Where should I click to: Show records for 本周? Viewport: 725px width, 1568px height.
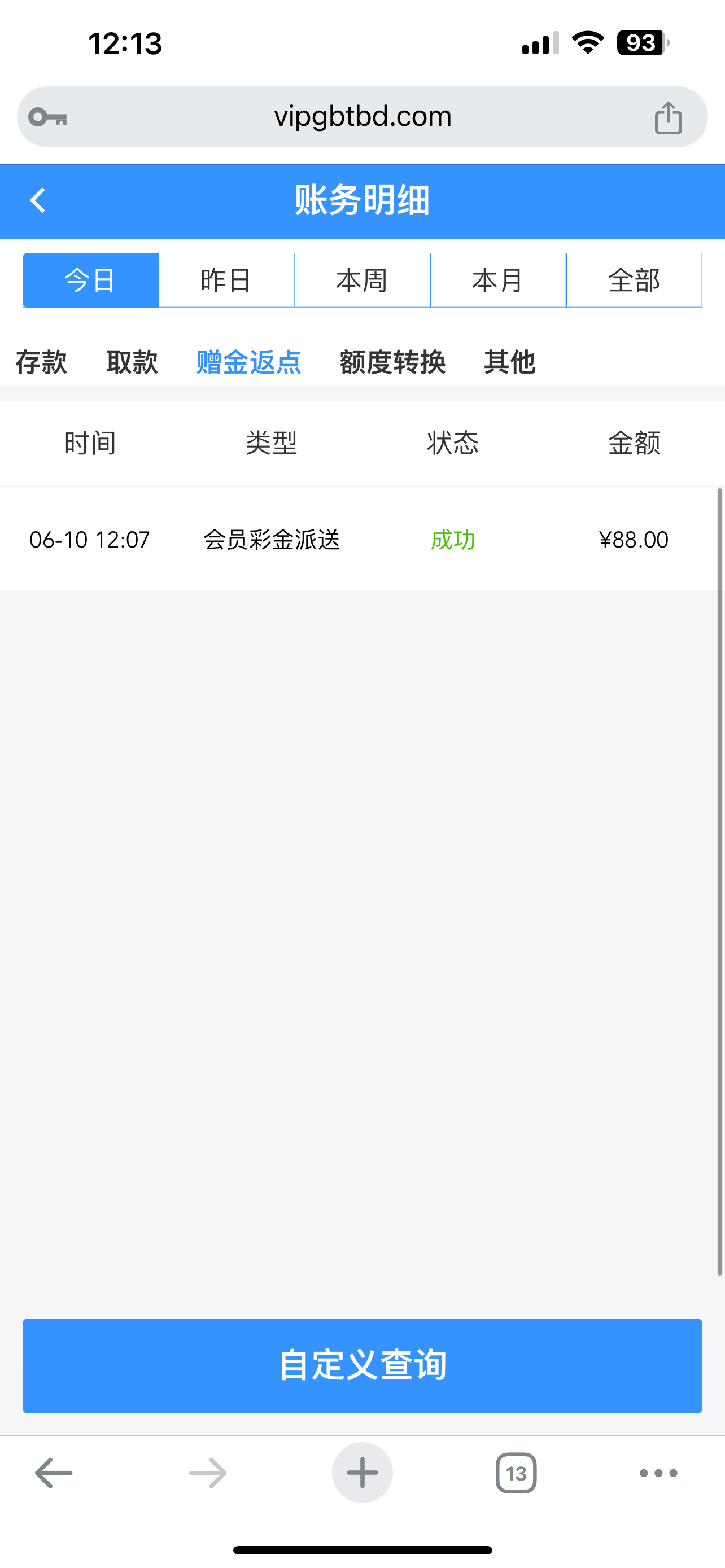362,281
